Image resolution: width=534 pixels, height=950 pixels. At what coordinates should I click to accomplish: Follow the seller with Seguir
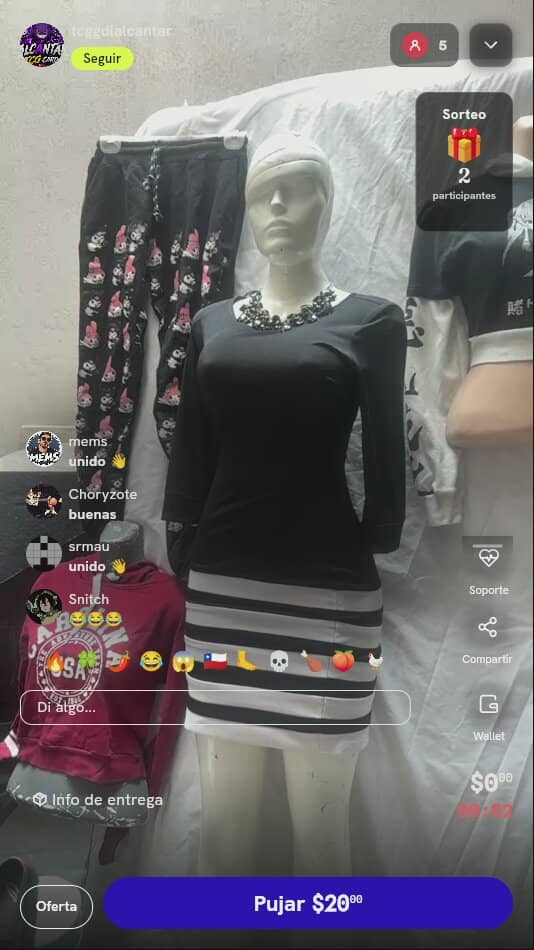coord(102,59)
